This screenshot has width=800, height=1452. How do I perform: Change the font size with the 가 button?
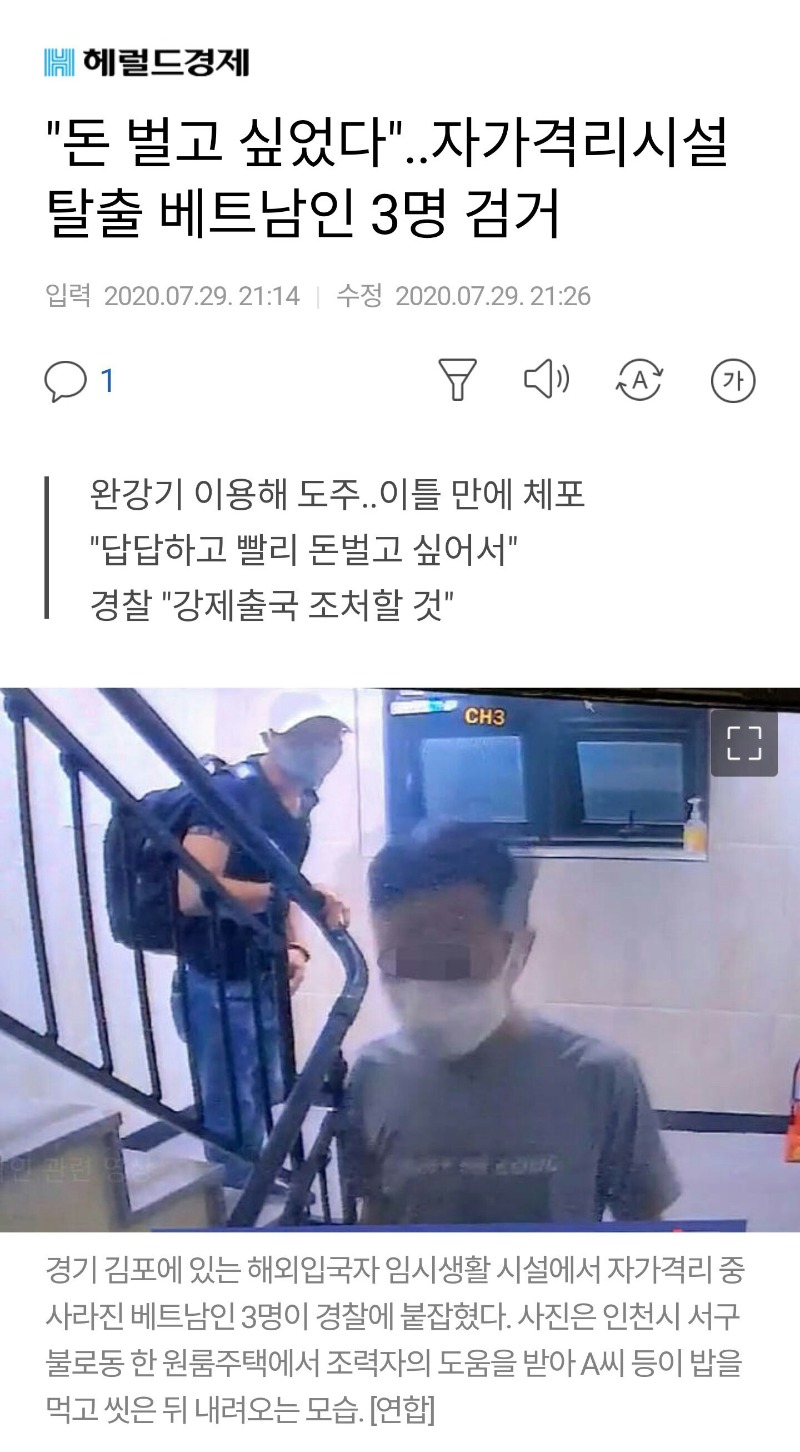[732, 381]
